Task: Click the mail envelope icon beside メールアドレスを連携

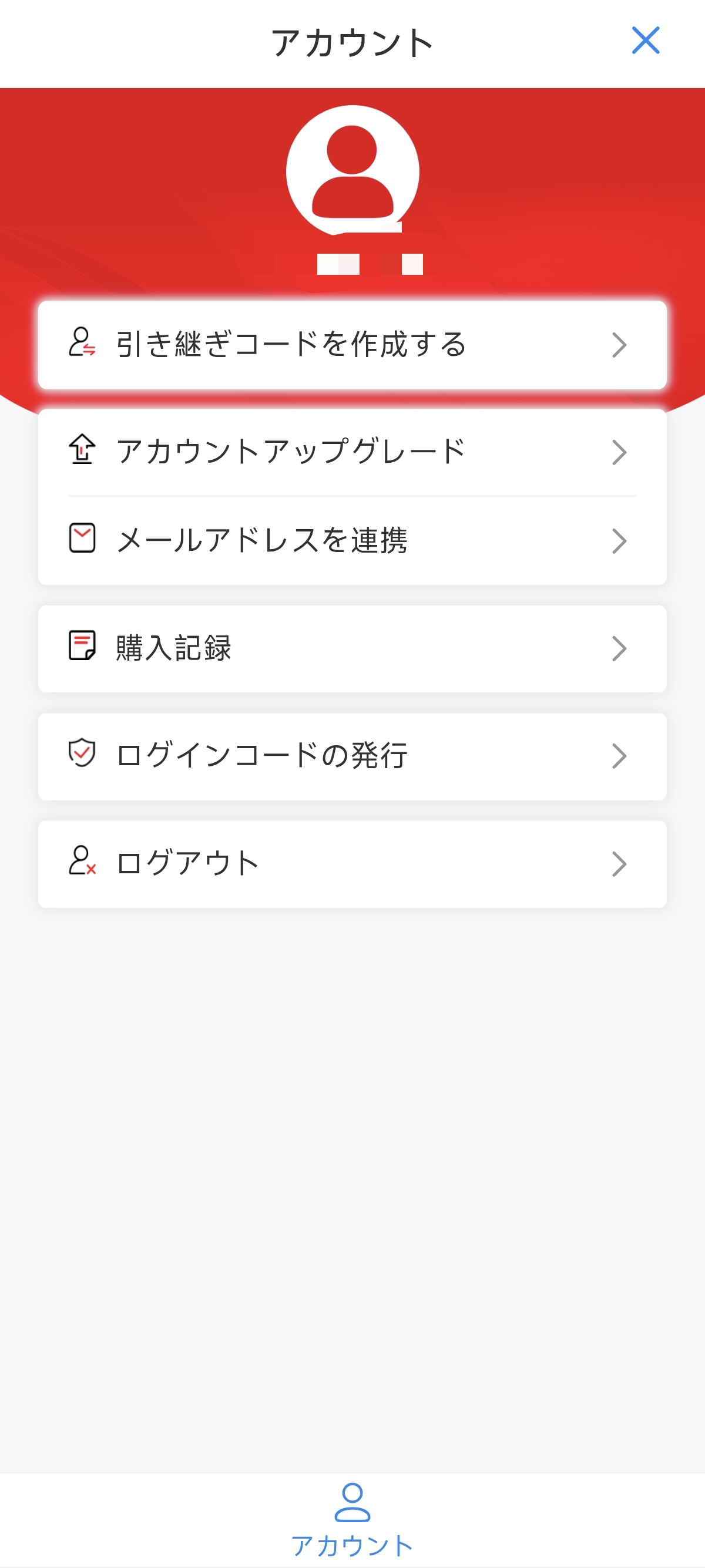Action: click(x=83, y=539)
